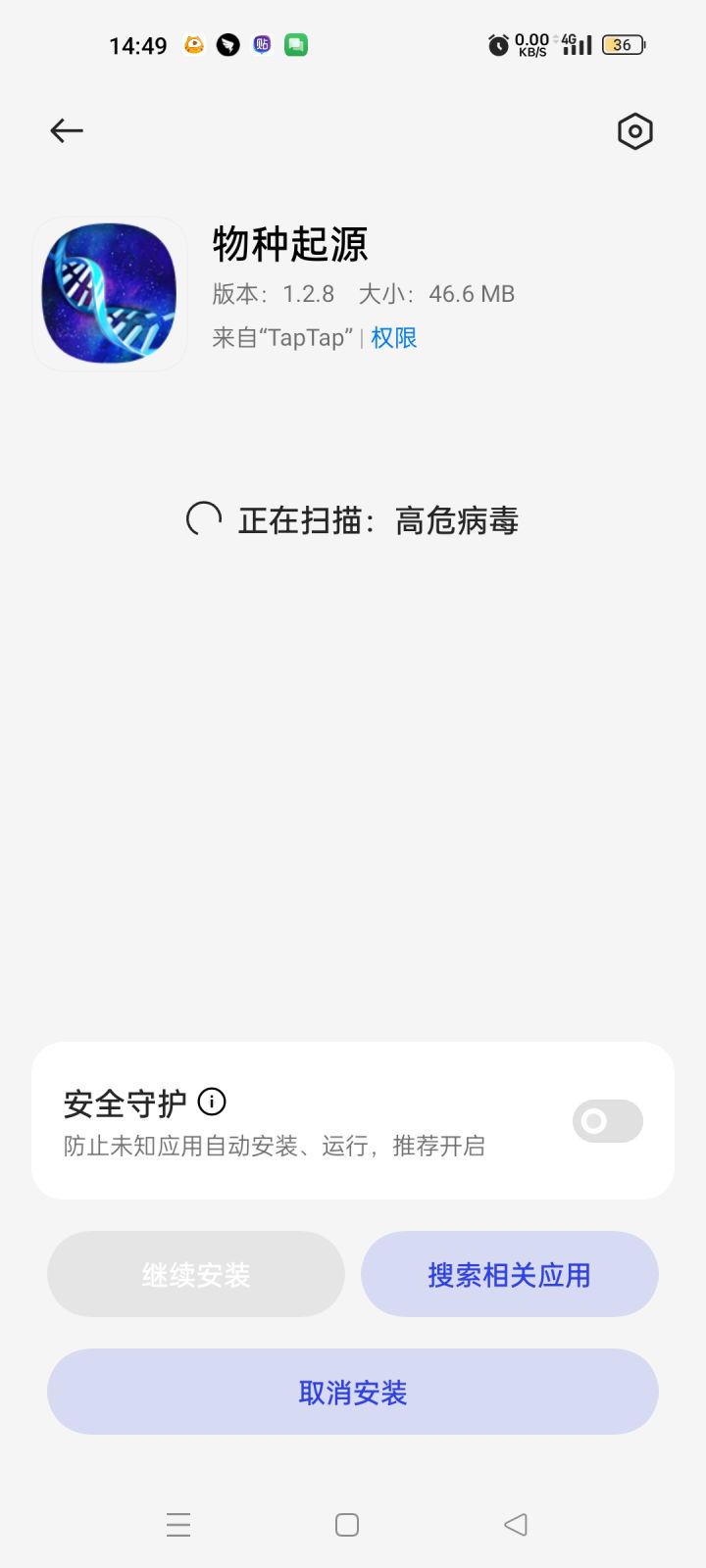Tap the purple 贴 sticker notification icon

[x=260, y=44]
